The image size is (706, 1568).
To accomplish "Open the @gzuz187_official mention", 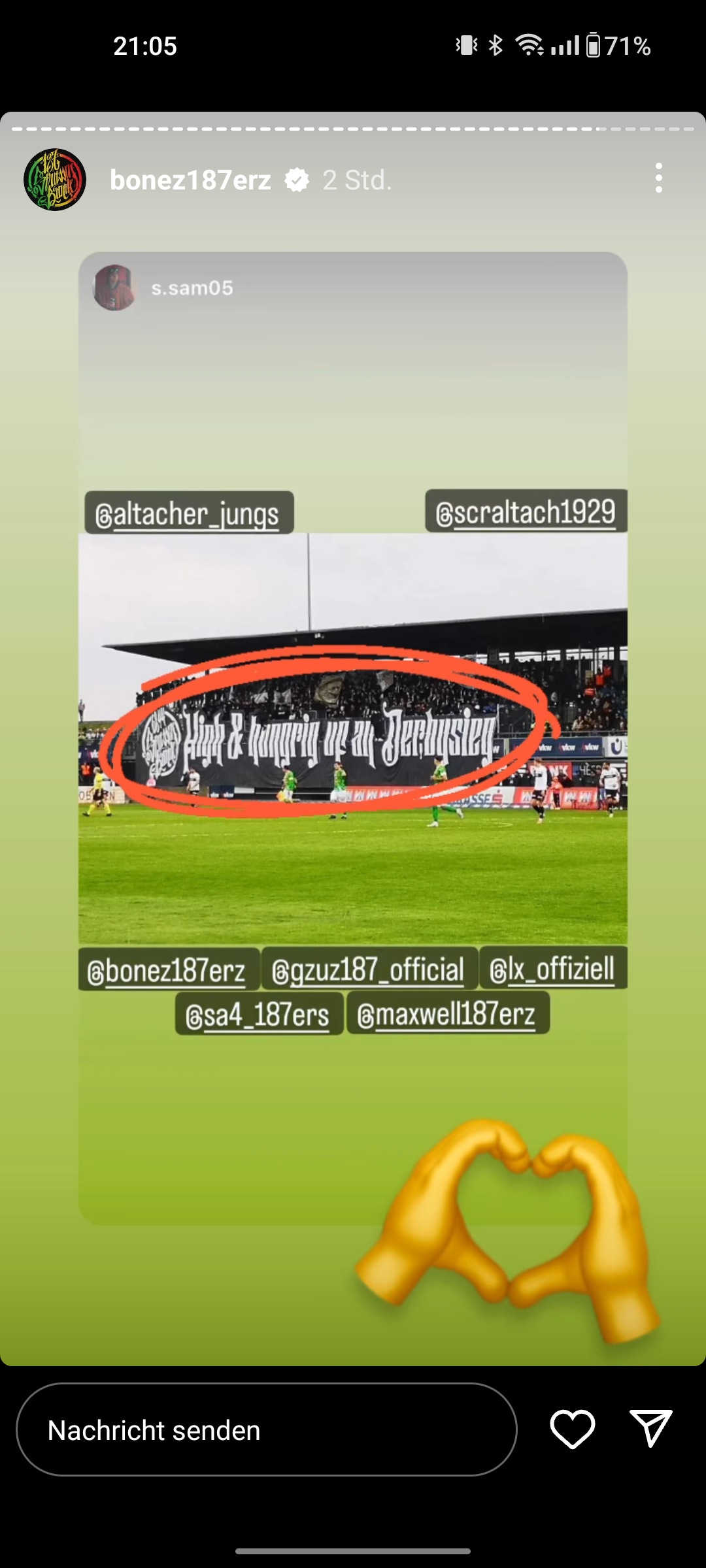I will pos(369,970).
